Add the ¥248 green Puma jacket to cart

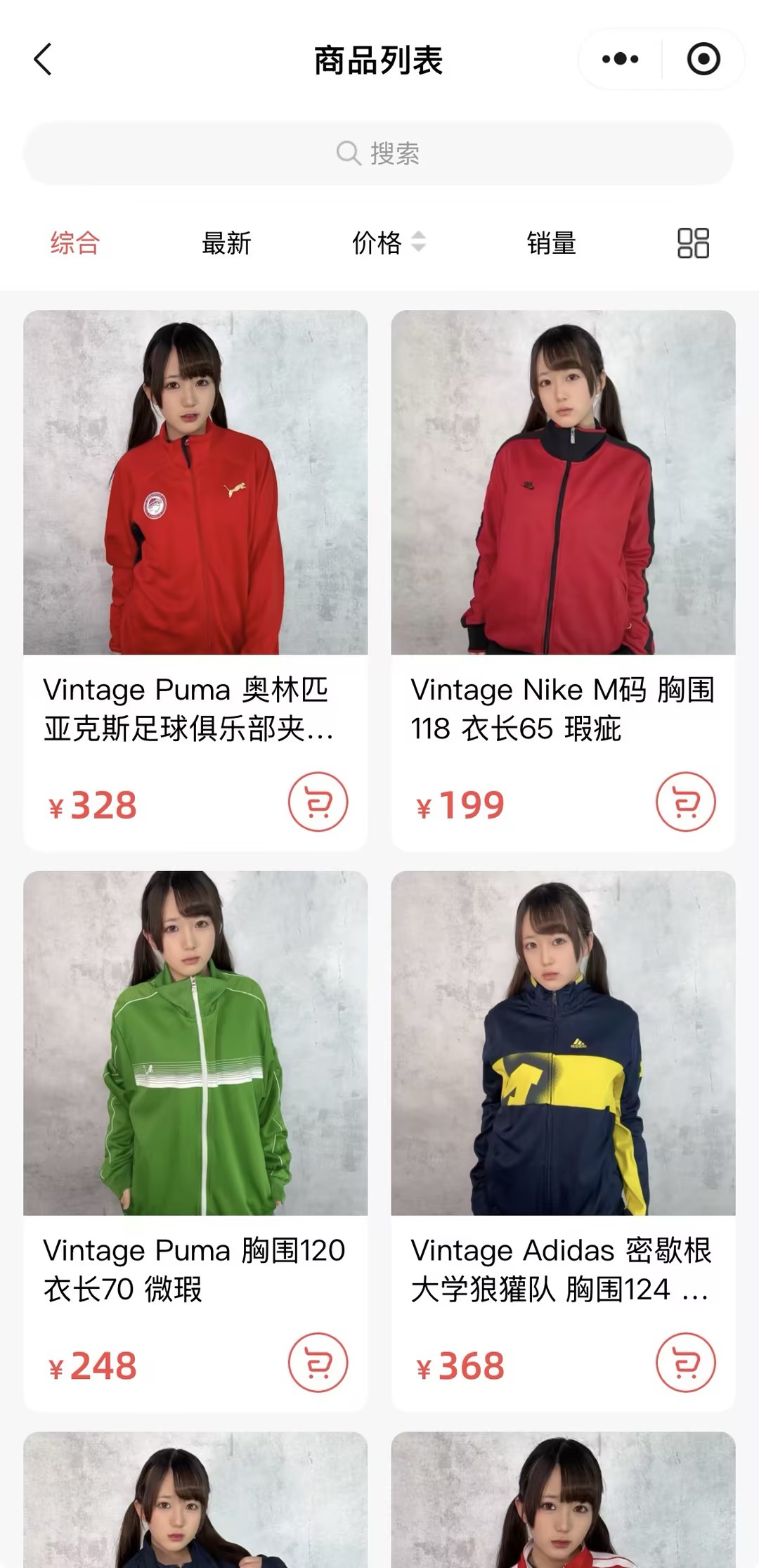318,1363
